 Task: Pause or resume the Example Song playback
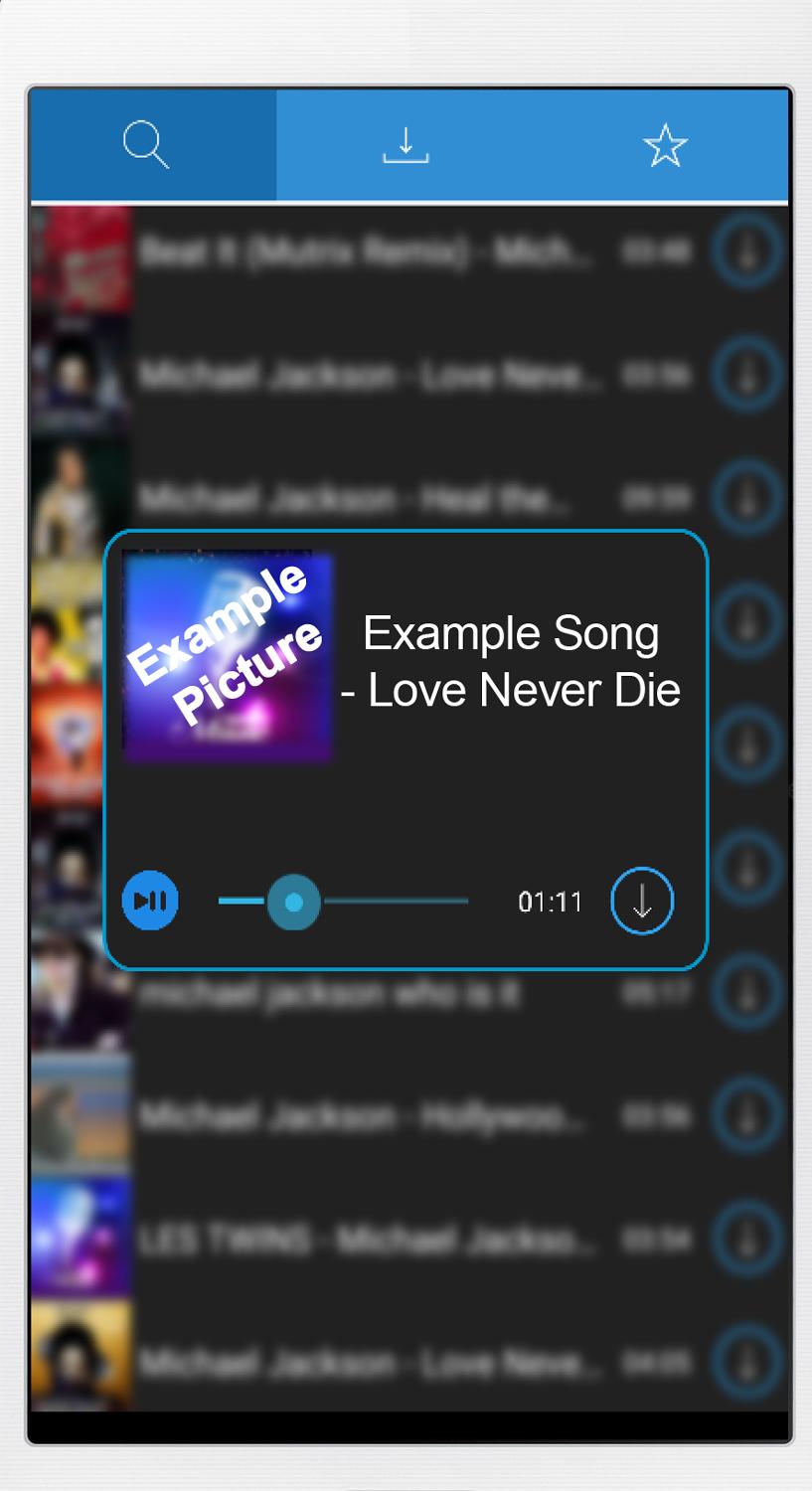[150, 901]
